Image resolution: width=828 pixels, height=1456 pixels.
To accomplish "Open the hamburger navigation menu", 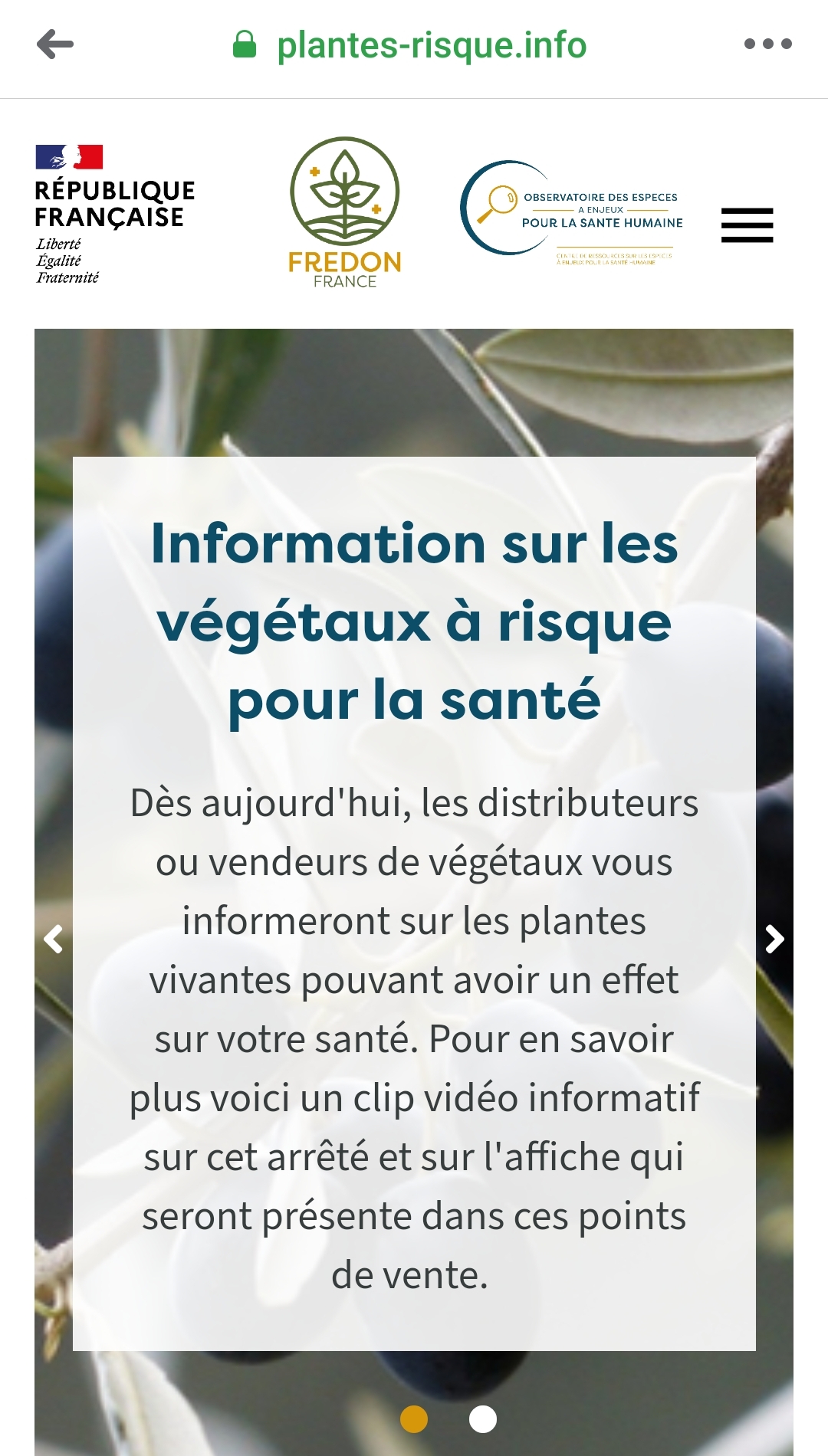I will pos(747,225).
